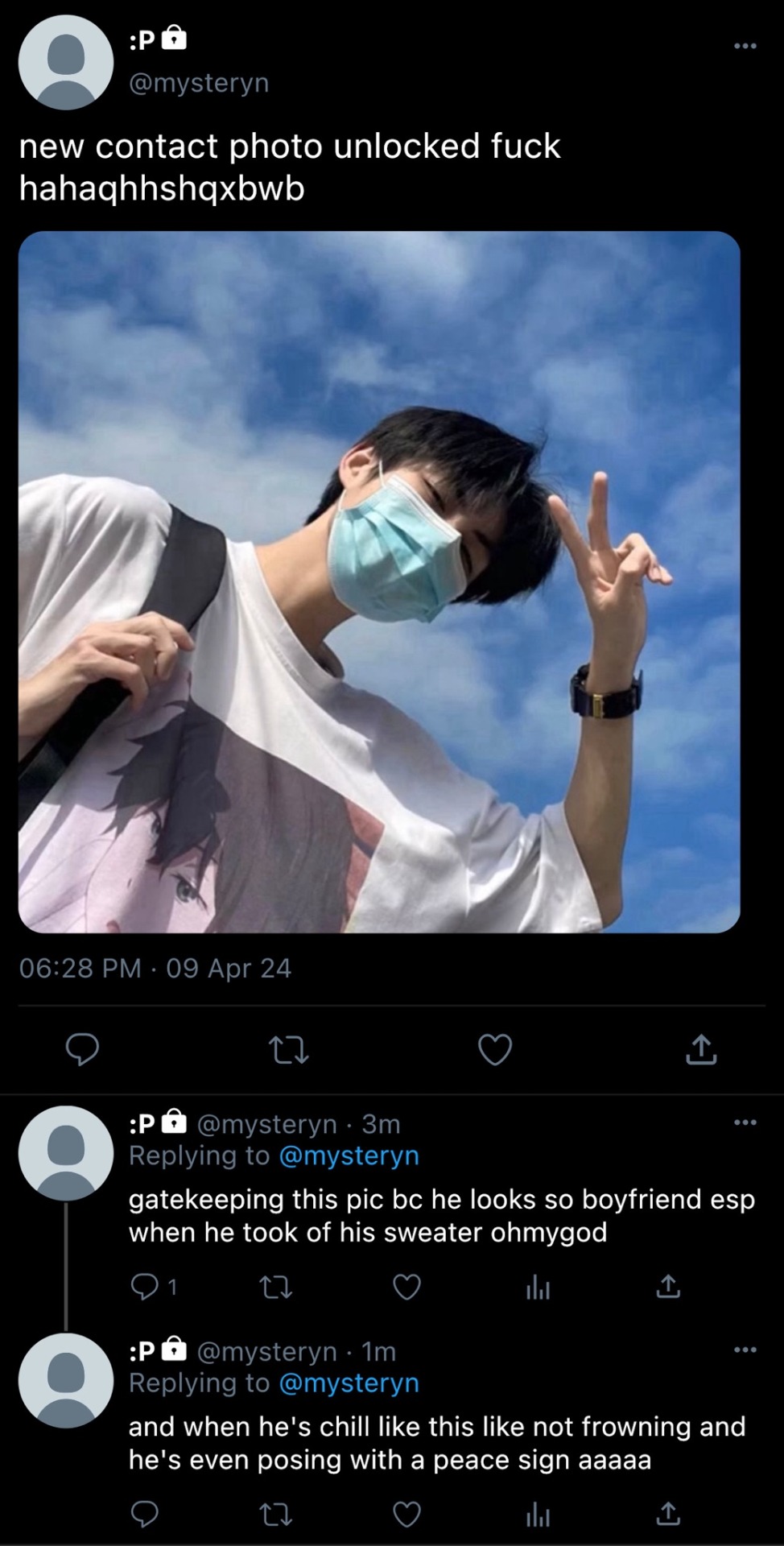The height and width of the screenshot is (1546, 784).
Task: Retweet the "new contact photo unlocked" tweet
Action: [288, 1050]
